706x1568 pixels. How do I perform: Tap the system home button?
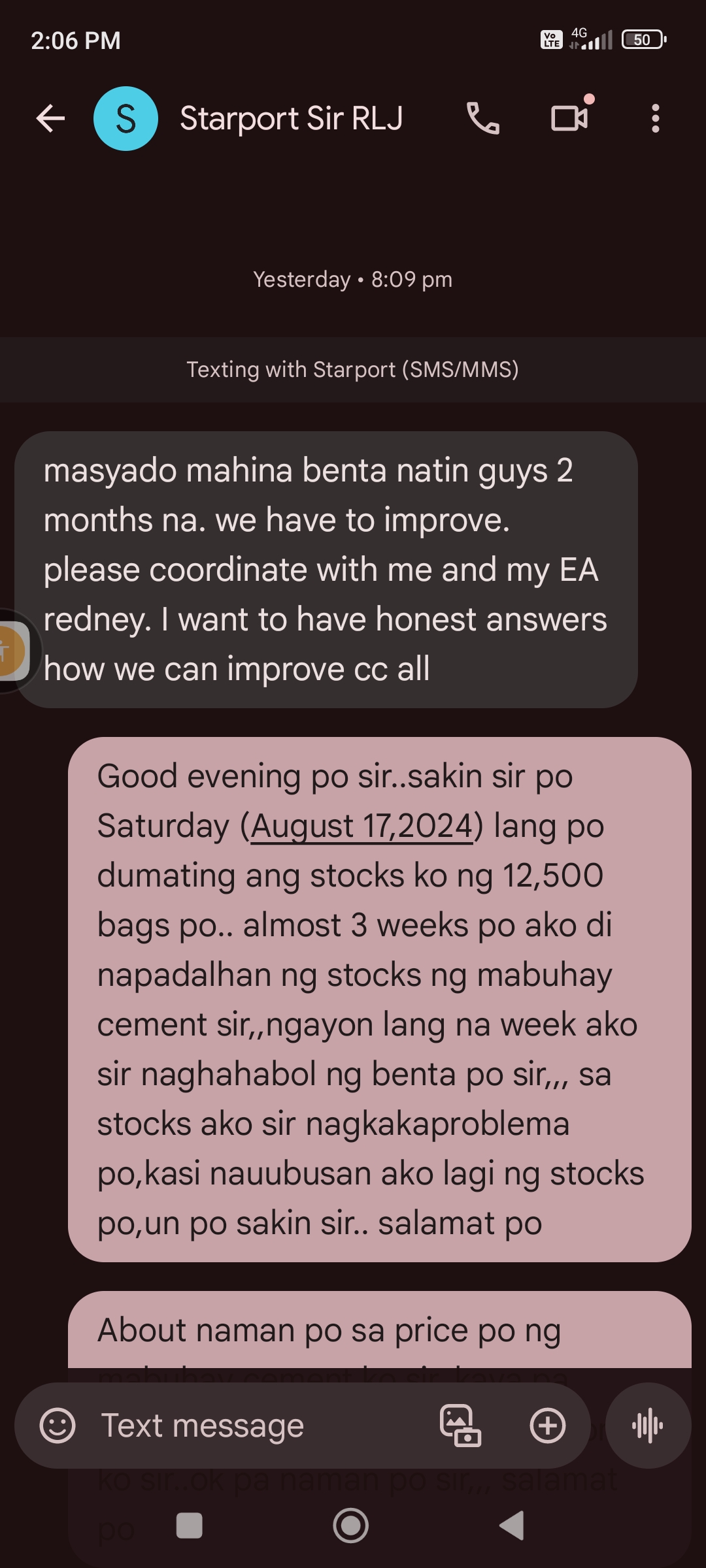click(x=351, y=1526)
